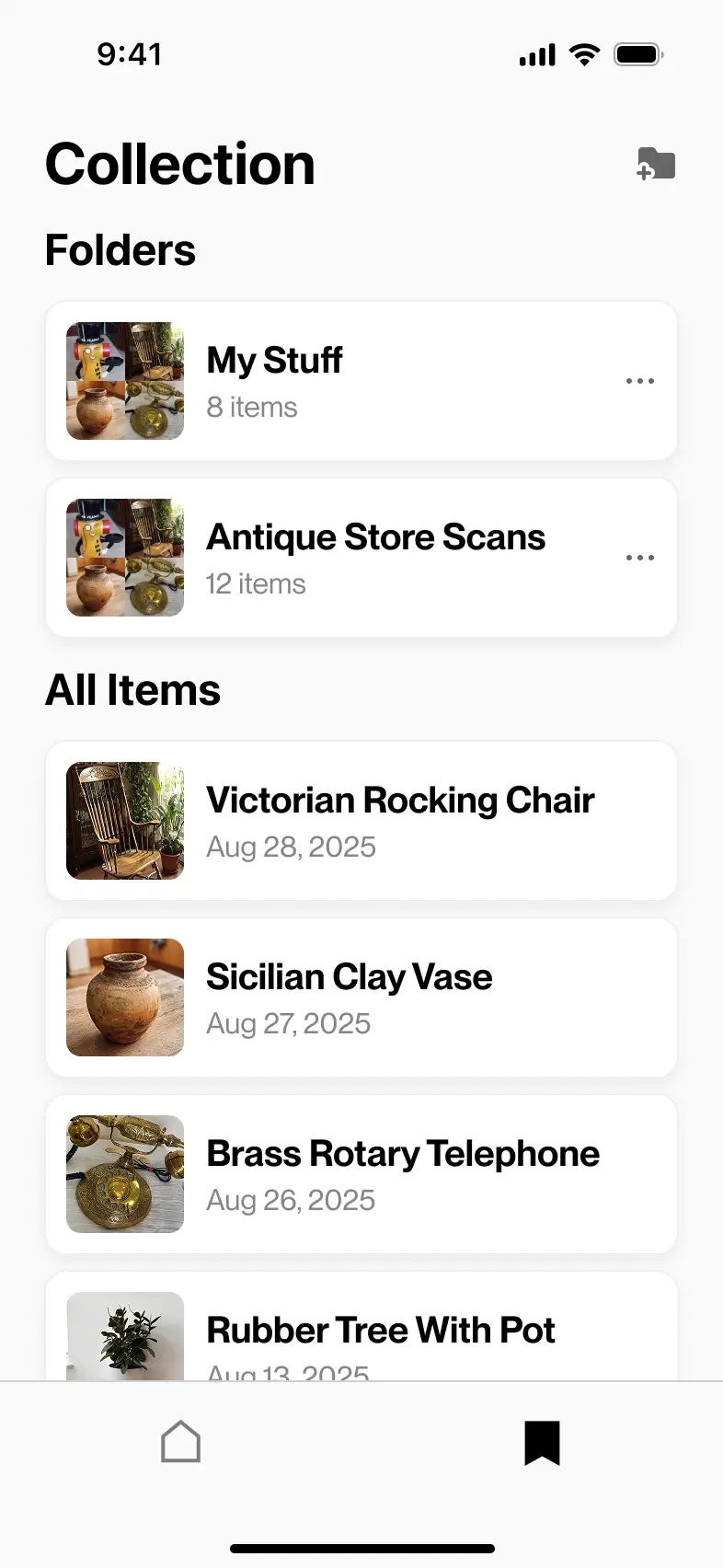Tap the Victorian Rocking Chair thumbnail

[x=124, y=820]
